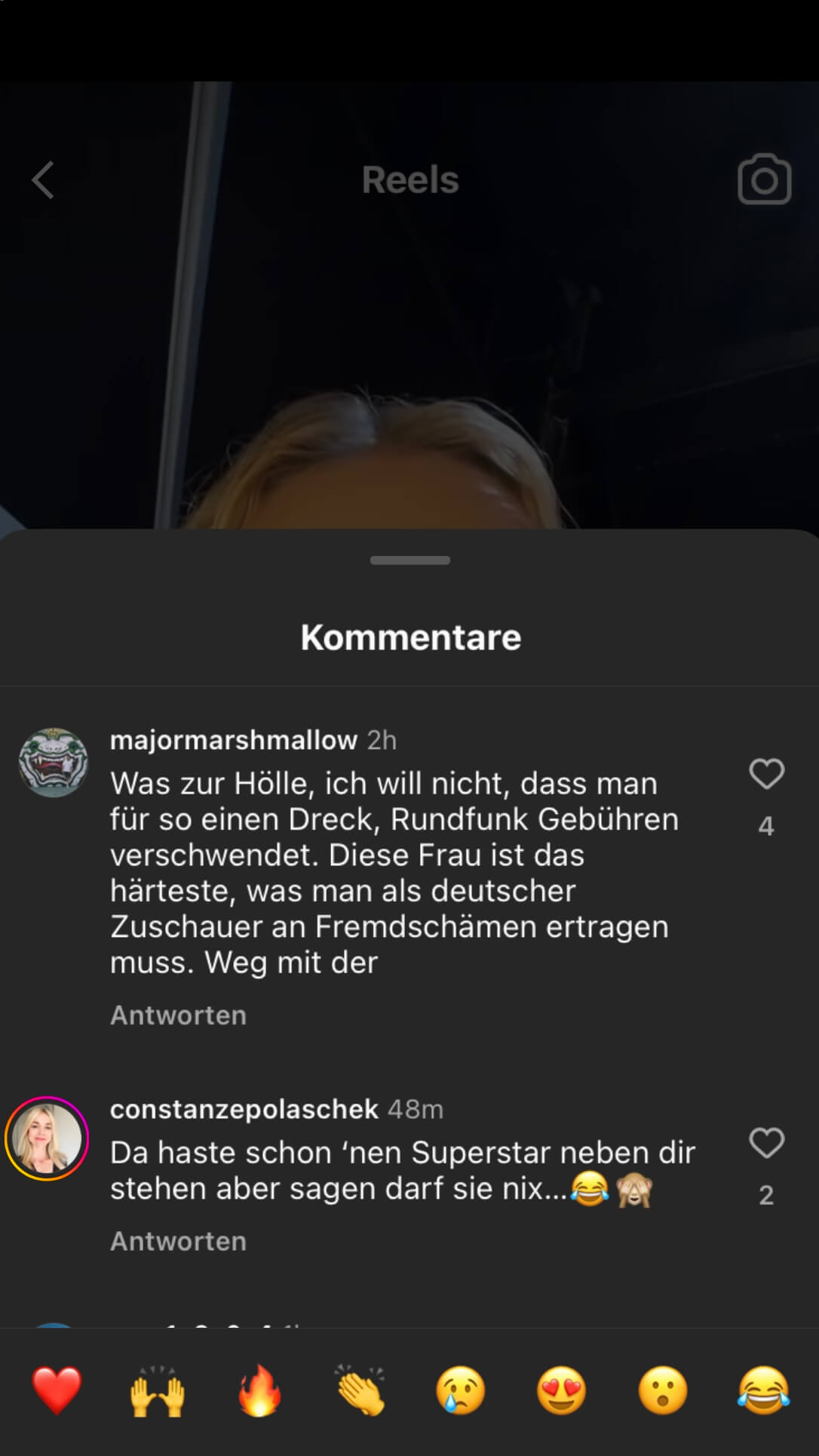The width and height of the screenshot is (819, 1456).
Task: View constanzepolaschek's story avatar
Action: 47,1138
